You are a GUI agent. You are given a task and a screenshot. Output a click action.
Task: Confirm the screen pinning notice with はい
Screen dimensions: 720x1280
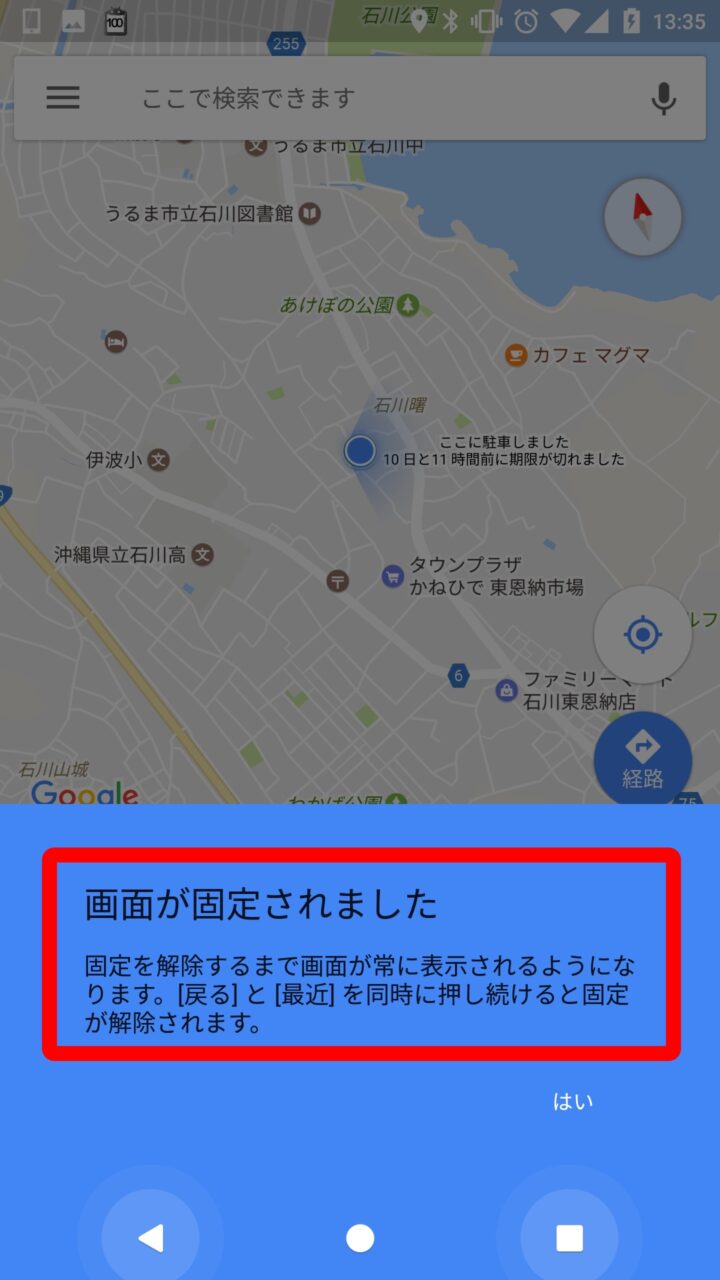(x=573, y=1101)
